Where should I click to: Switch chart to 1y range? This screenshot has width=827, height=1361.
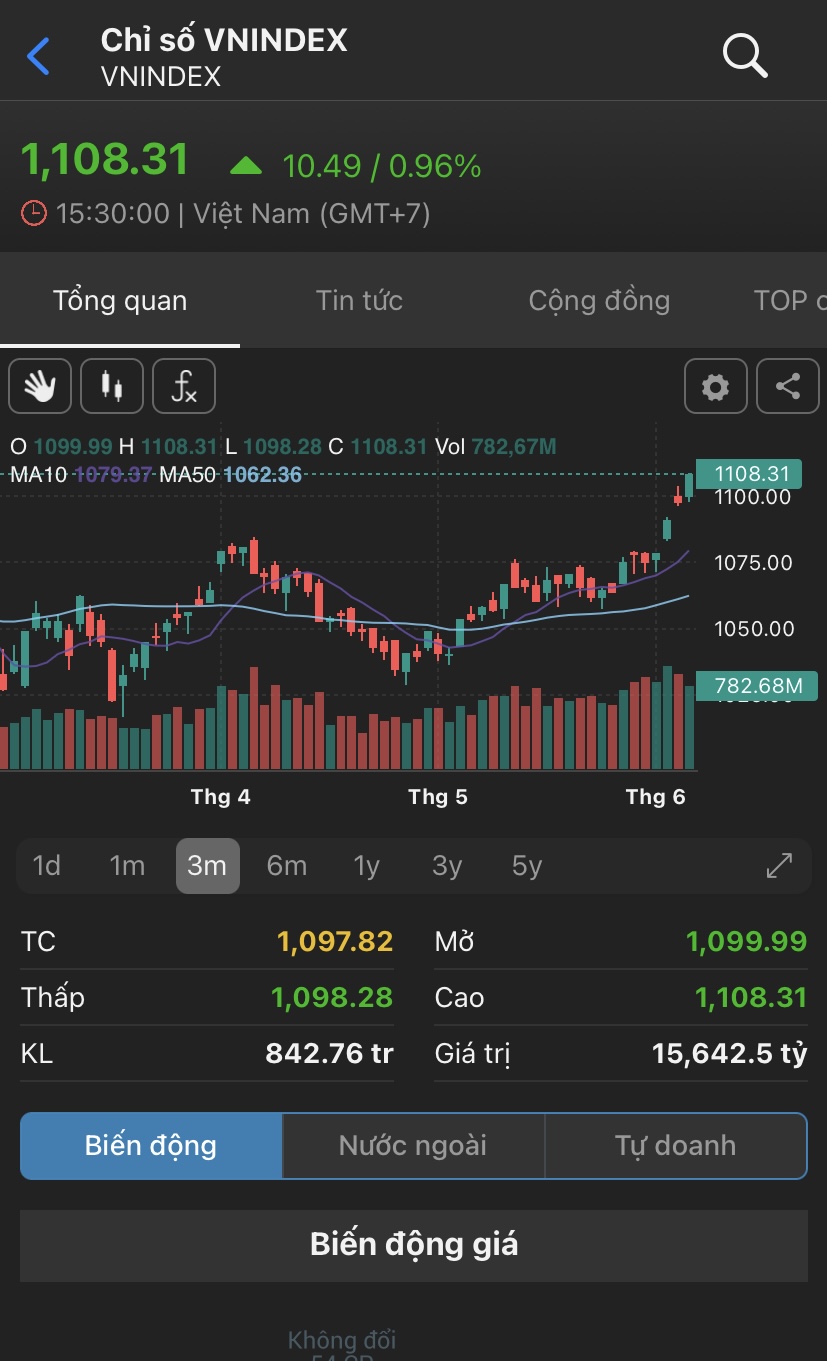(x=367, y=865)
